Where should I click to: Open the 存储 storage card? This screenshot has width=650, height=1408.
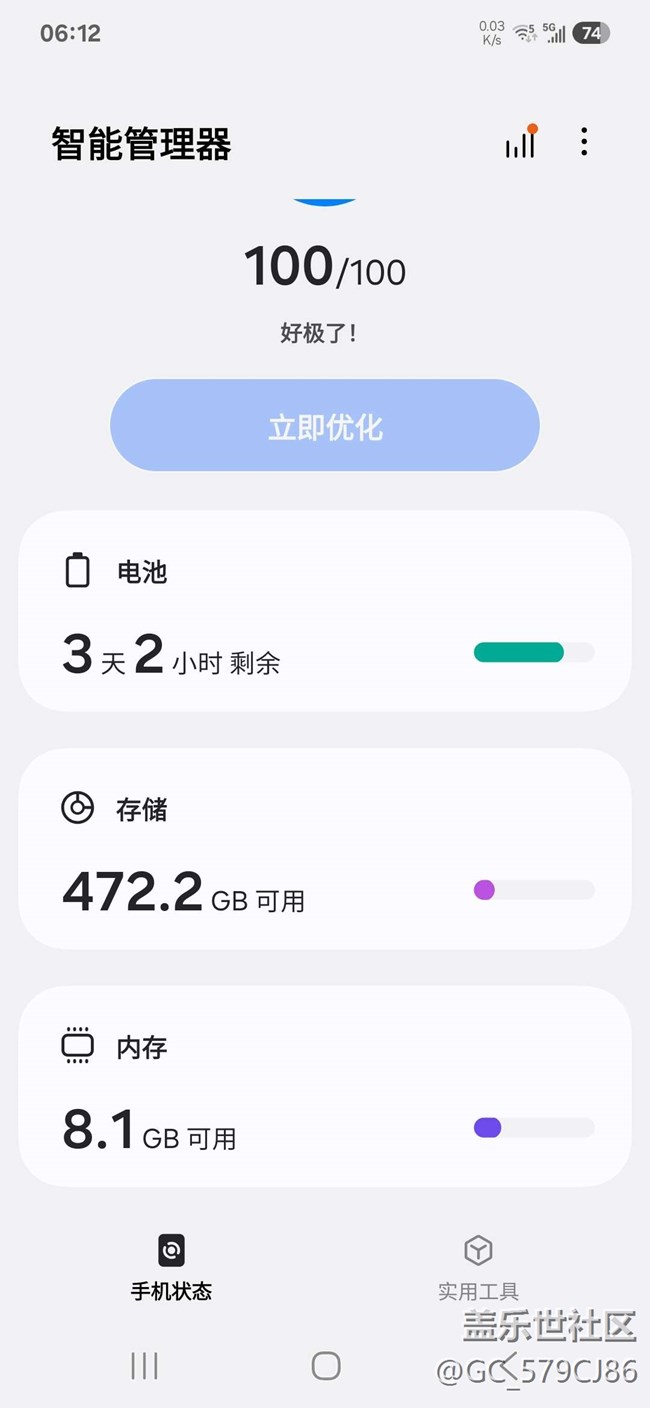(x=325, y=849)
